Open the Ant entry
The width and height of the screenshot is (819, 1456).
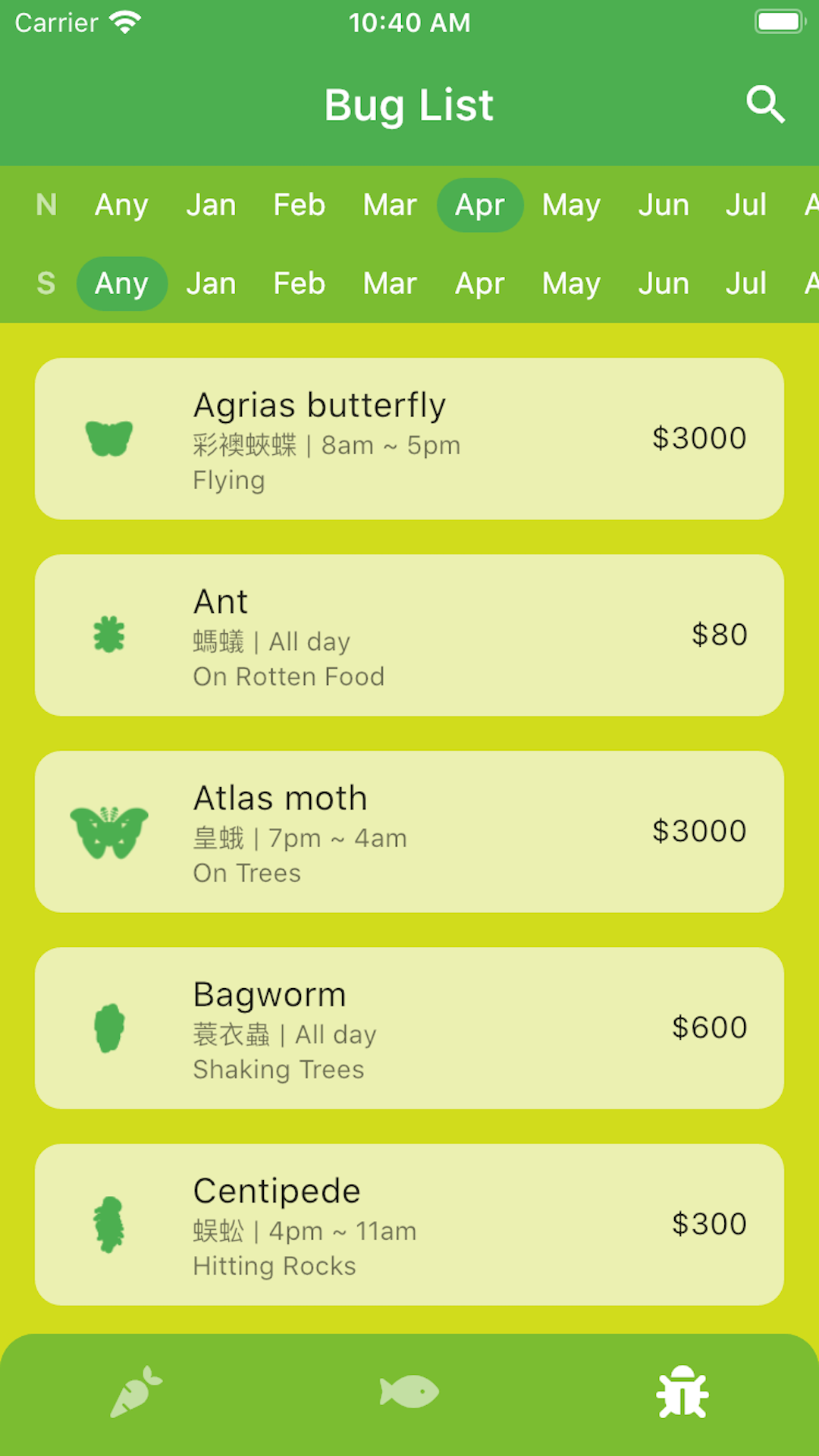tap(409, 635)
